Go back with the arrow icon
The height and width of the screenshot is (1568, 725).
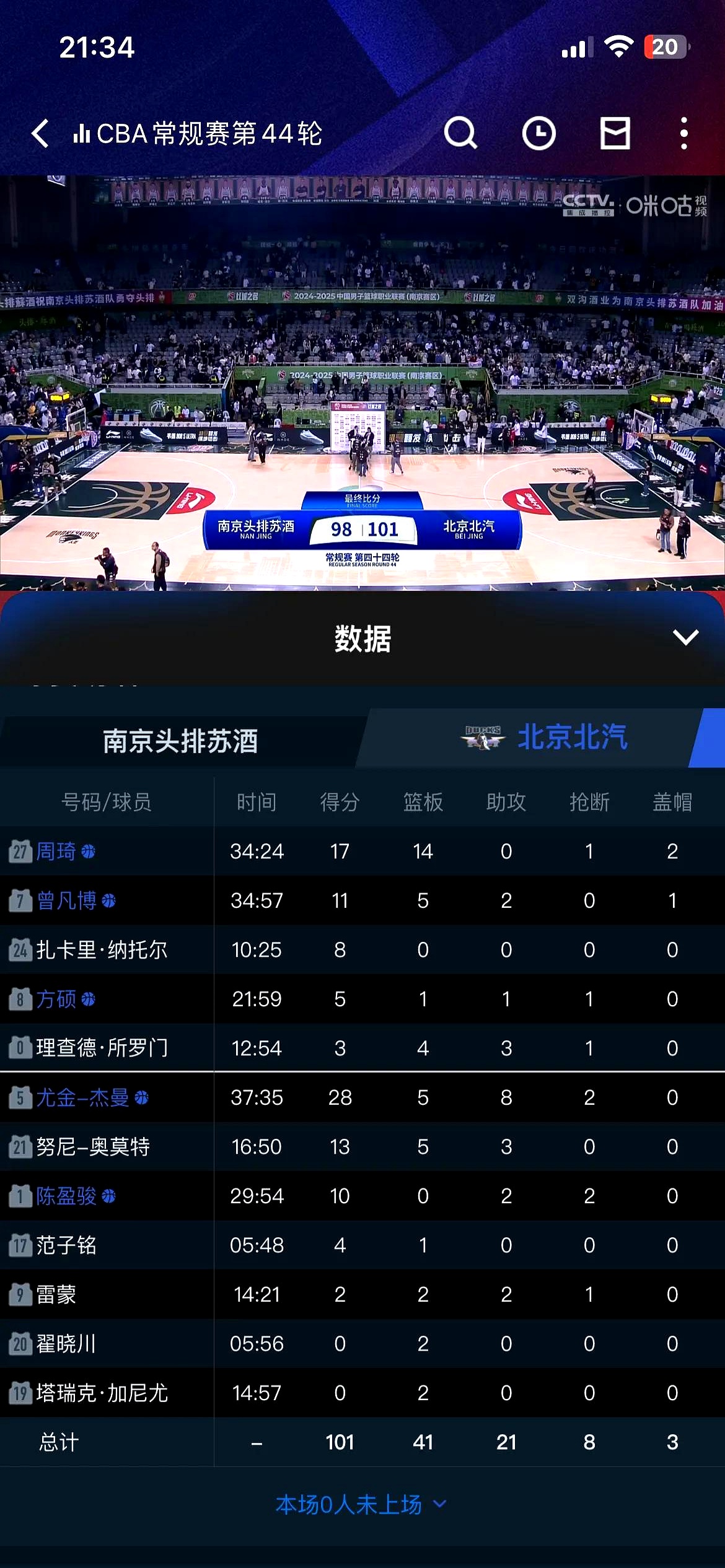click(x=41, y=133)
